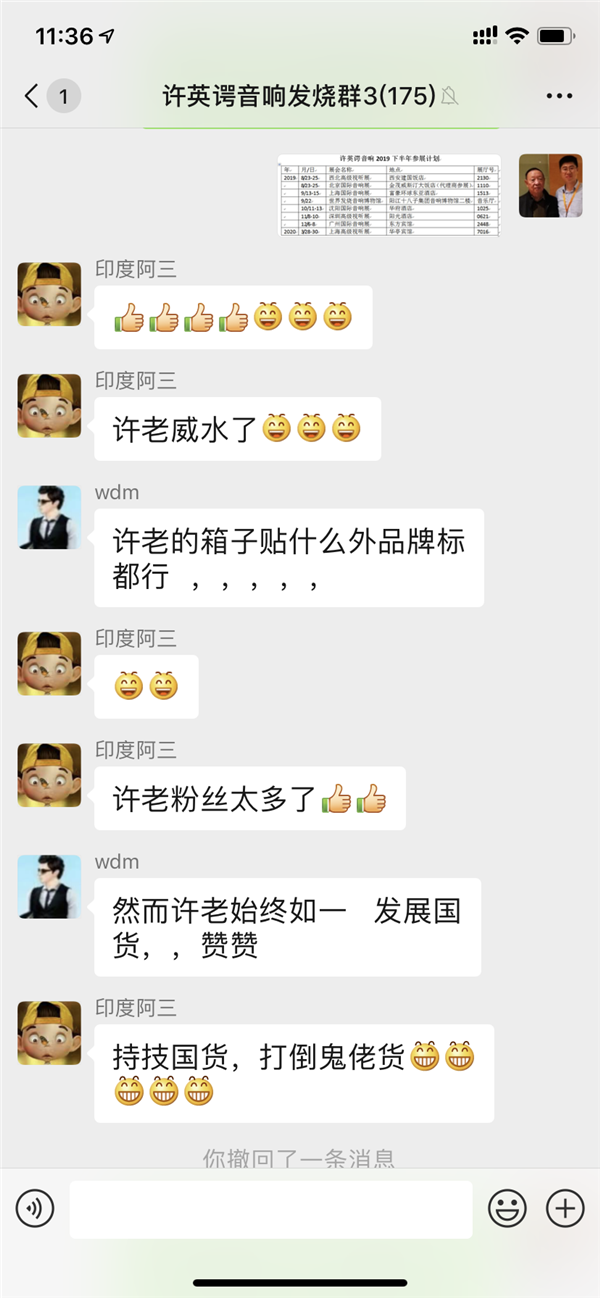
Task: Switch to voice message input
Action: tap(35, 1209)
